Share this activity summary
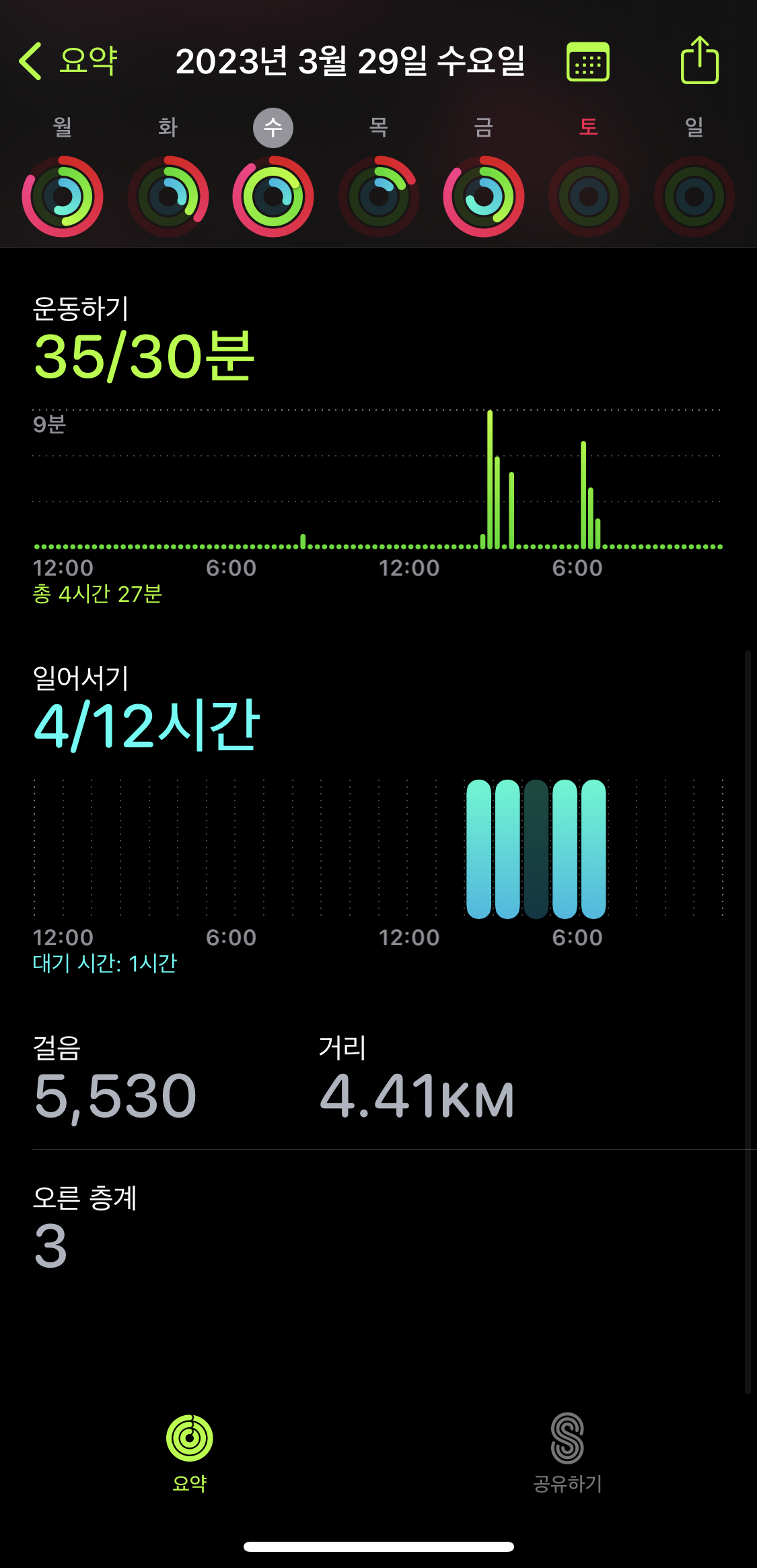The height and width of the screenshot is (1568, 757). pos(699,61)
